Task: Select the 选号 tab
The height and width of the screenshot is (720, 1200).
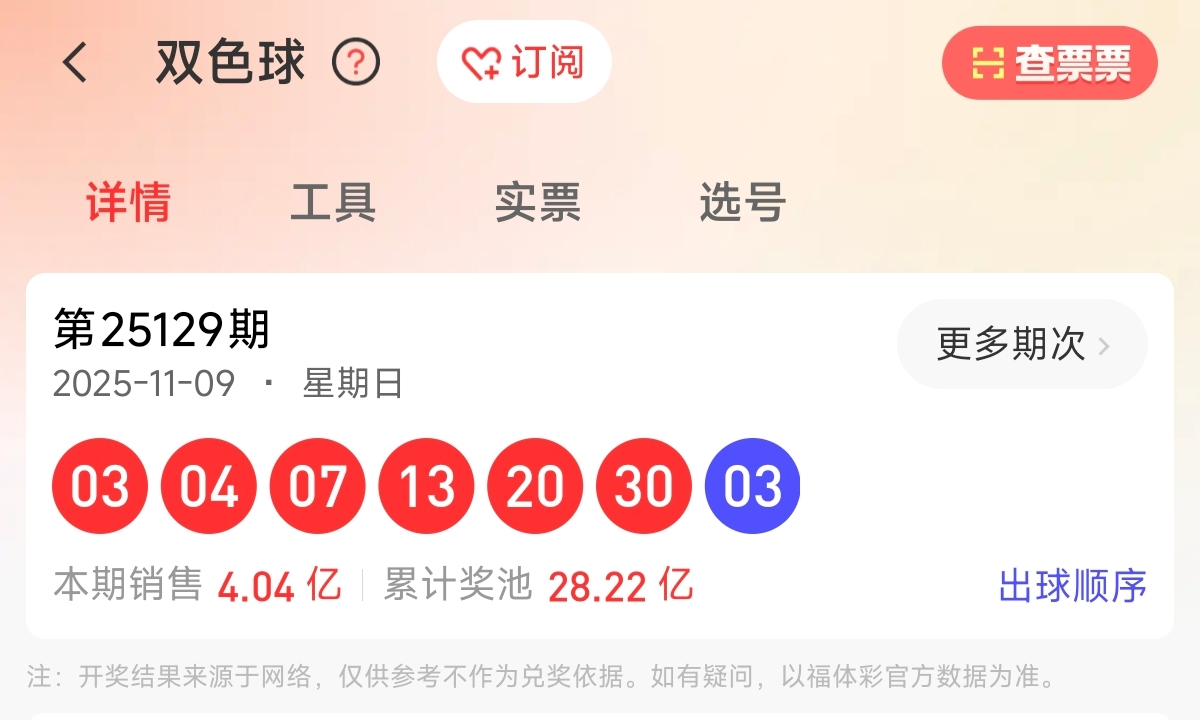Action: click(742, 202)
